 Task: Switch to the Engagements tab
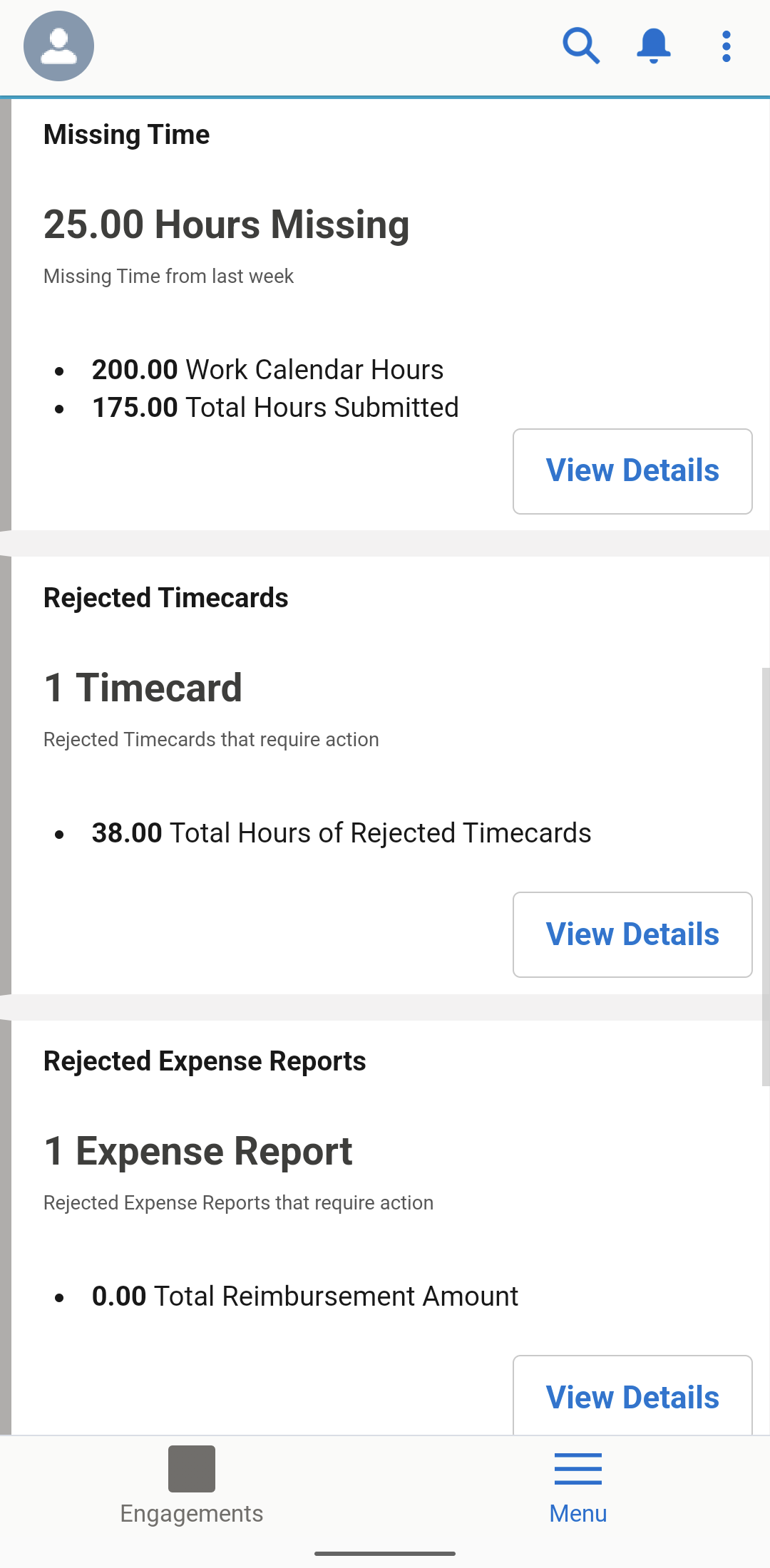coord(192,1486)
